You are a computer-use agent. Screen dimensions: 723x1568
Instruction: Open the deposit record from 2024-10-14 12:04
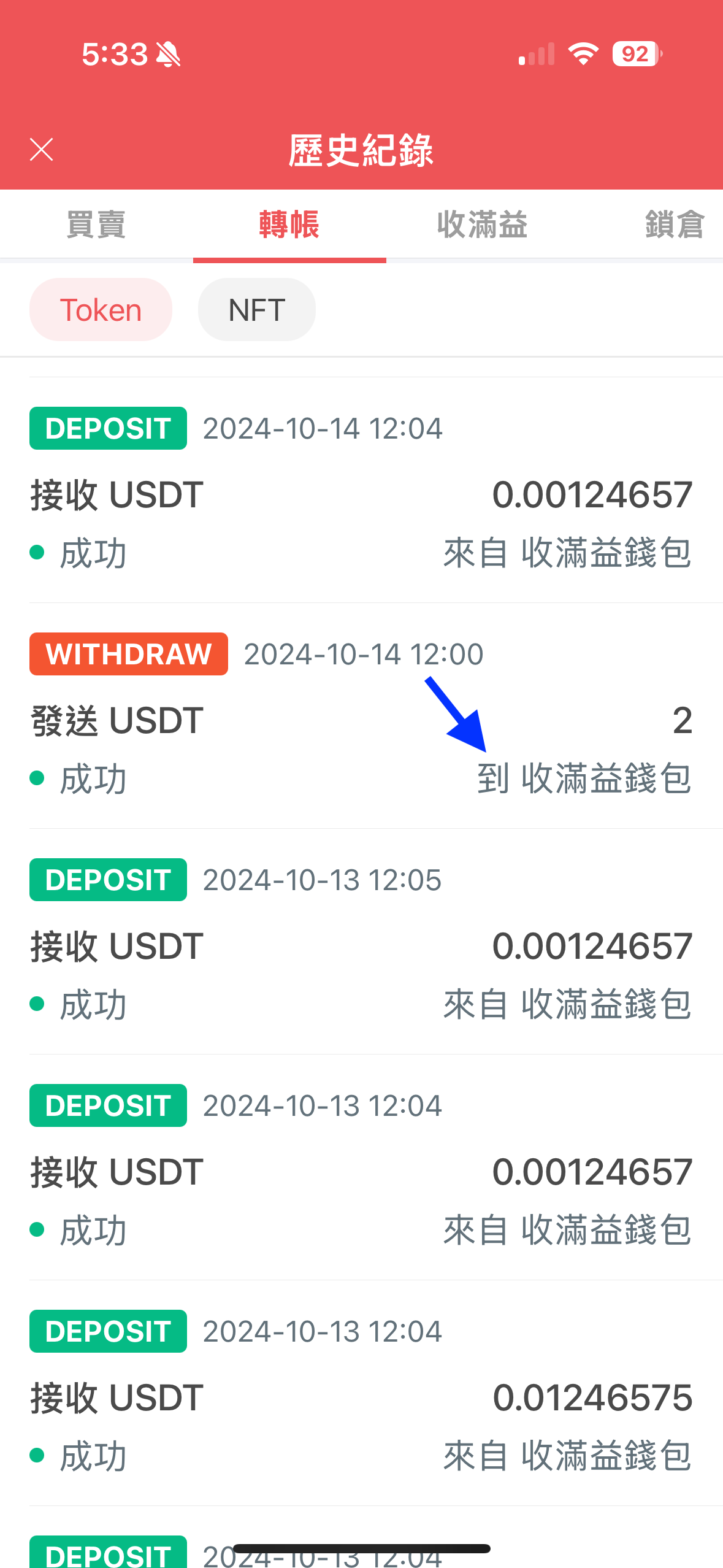361,491
